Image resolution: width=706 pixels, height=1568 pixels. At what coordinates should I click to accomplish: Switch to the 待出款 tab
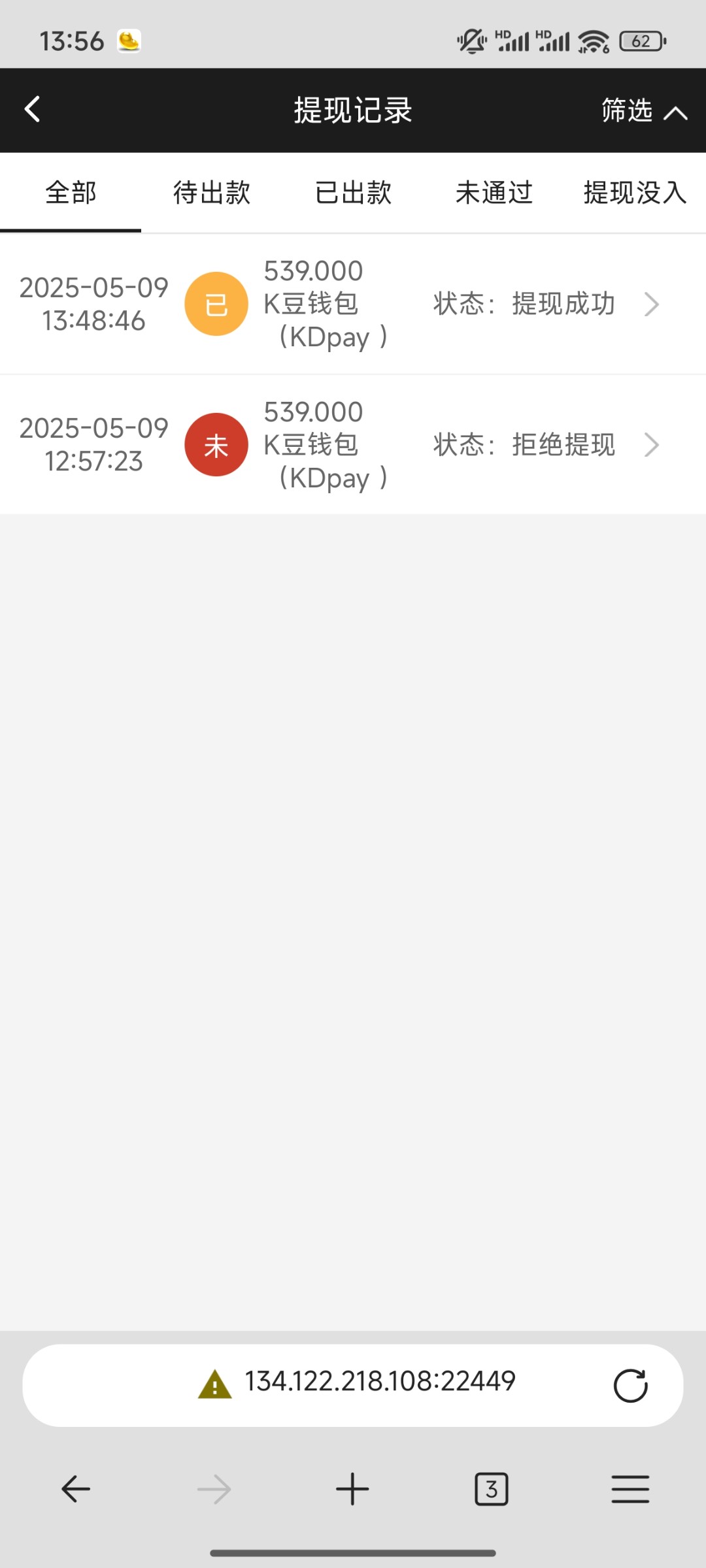coord(212,193)
